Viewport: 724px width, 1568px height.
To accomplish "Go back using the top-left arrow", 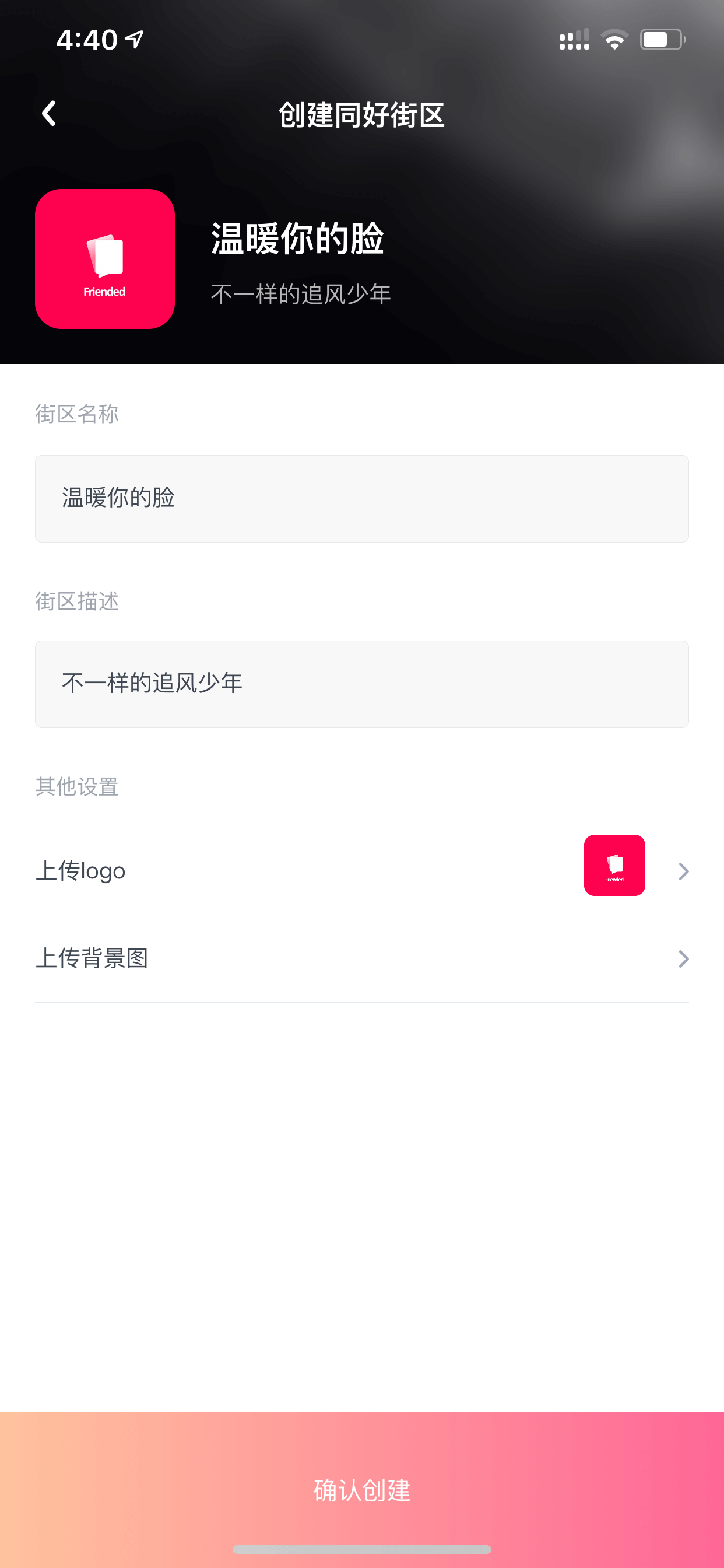I will click(48, 114).
